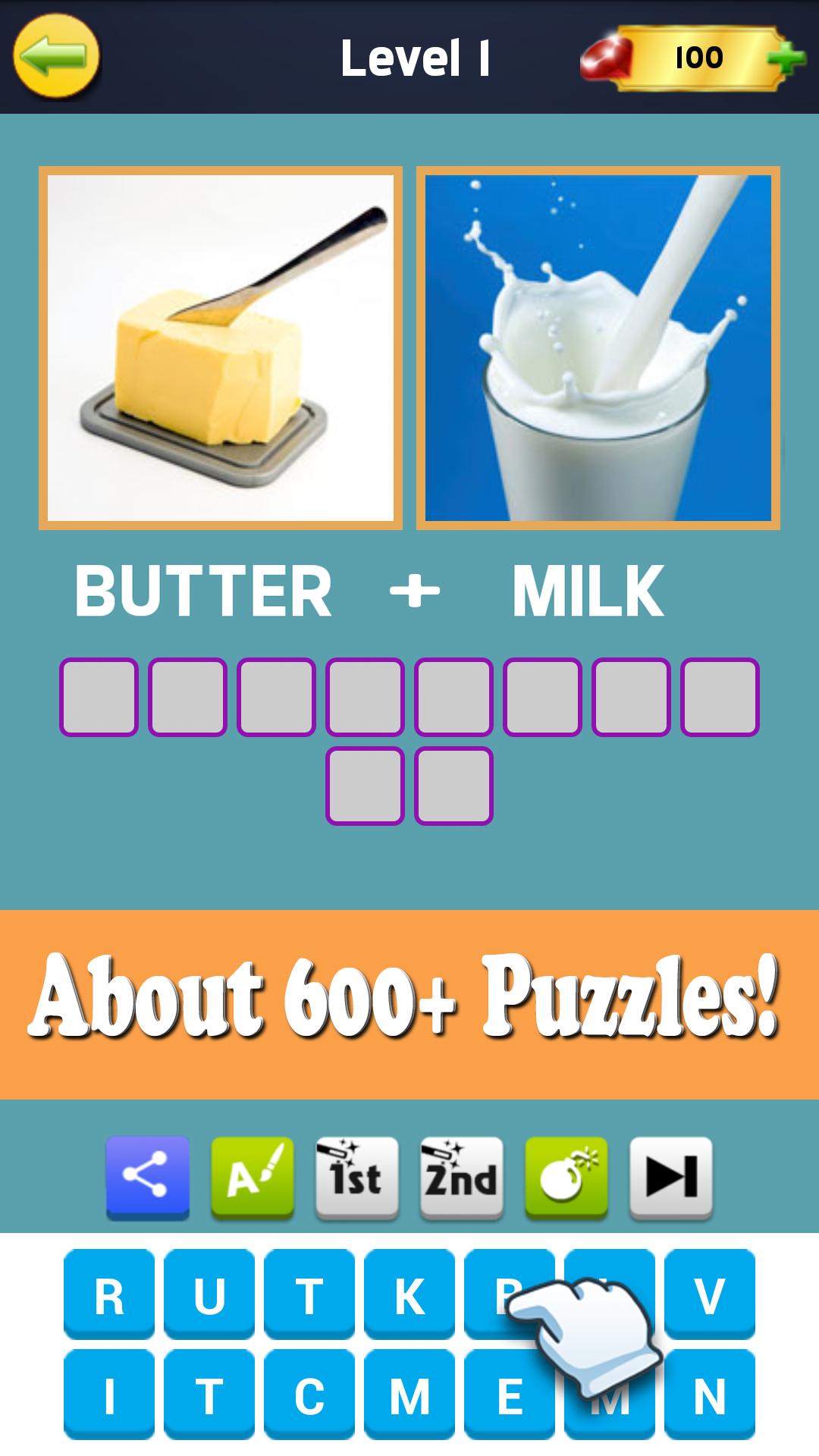The width and height of the screenshot is (819, 1456).
Task: Use the 1st word hint
Action: pyautogui.click(x=357, y=1177)
